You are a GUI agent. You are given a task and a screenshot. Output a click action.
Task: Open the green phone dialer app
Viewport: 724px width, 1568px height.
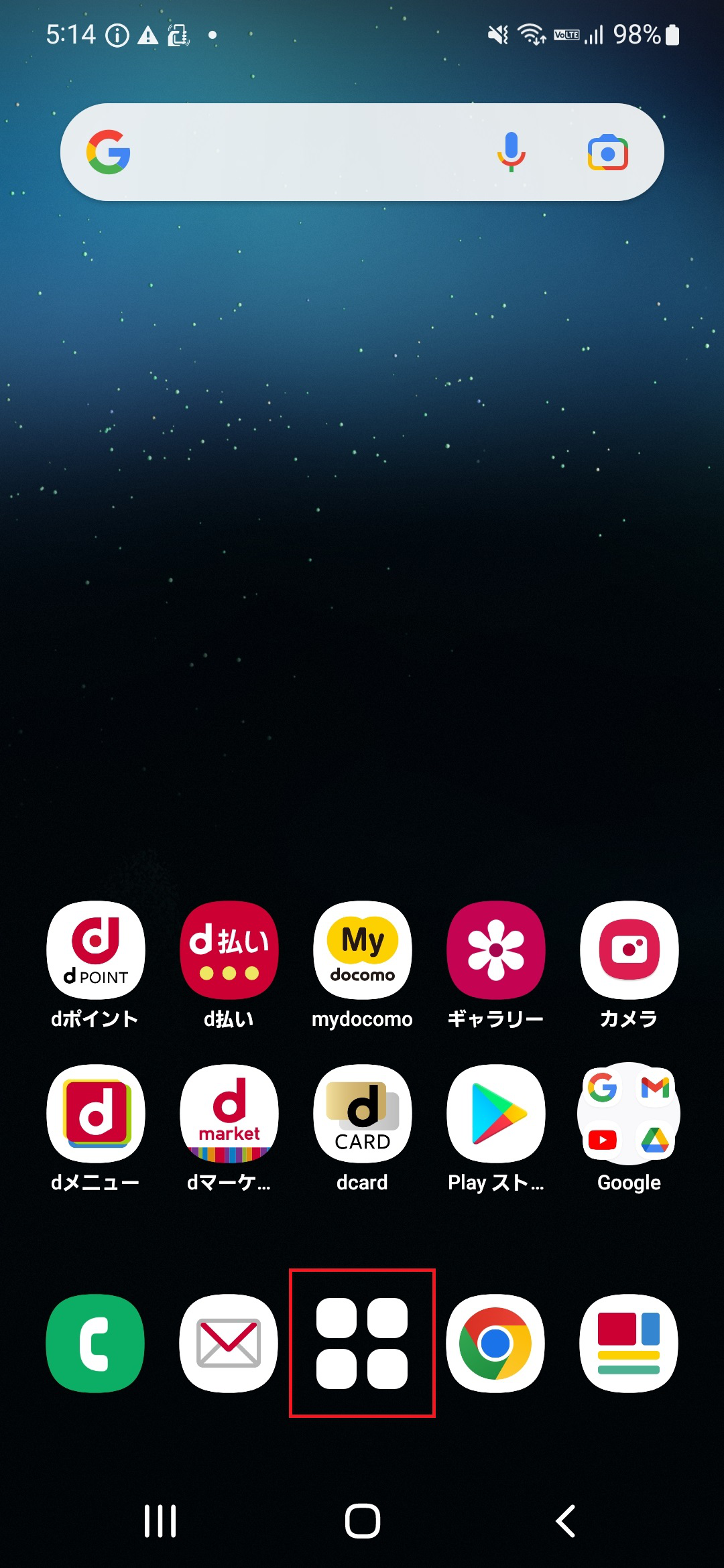click(95, 1344)
